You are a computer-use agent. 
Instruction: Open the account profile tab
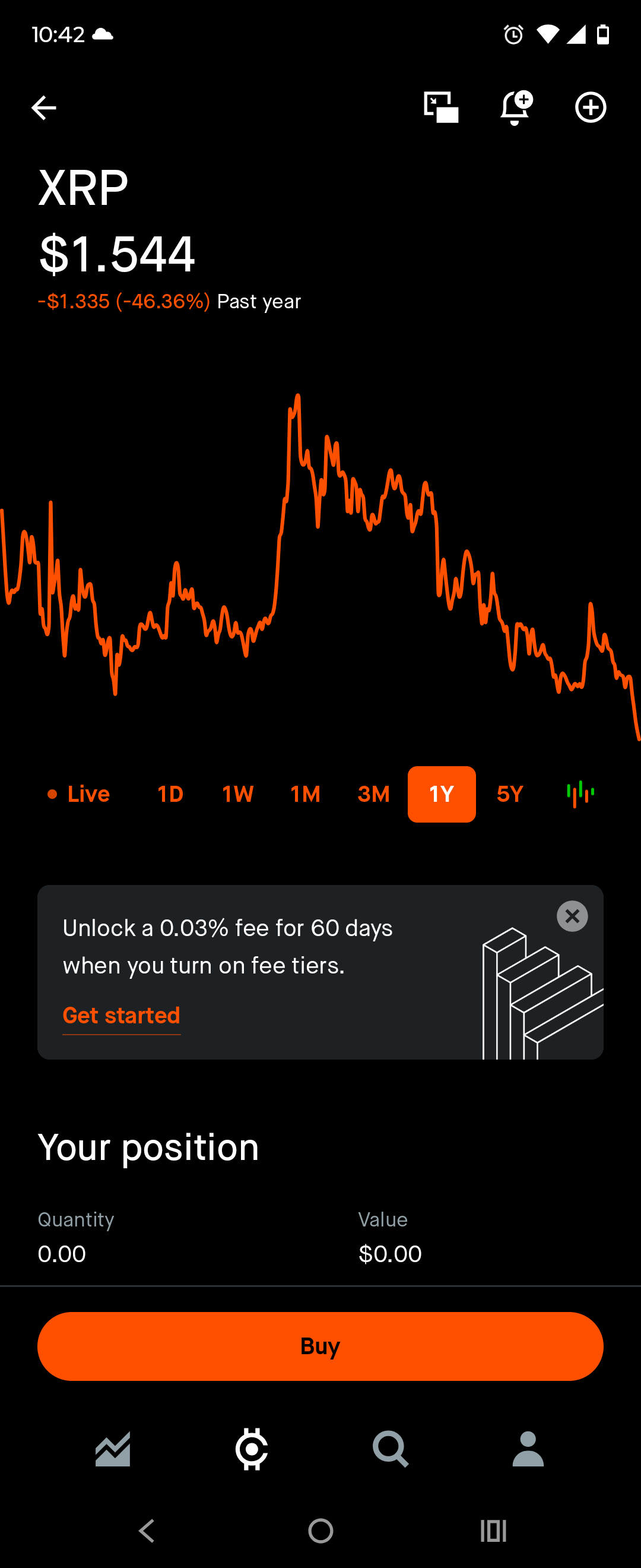tap(528, 1449)
